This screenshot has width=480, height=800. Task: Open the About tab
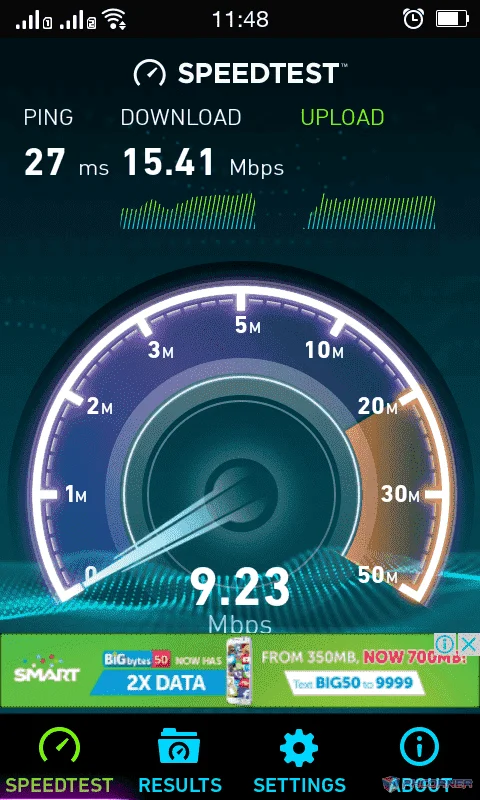(419, 759)
